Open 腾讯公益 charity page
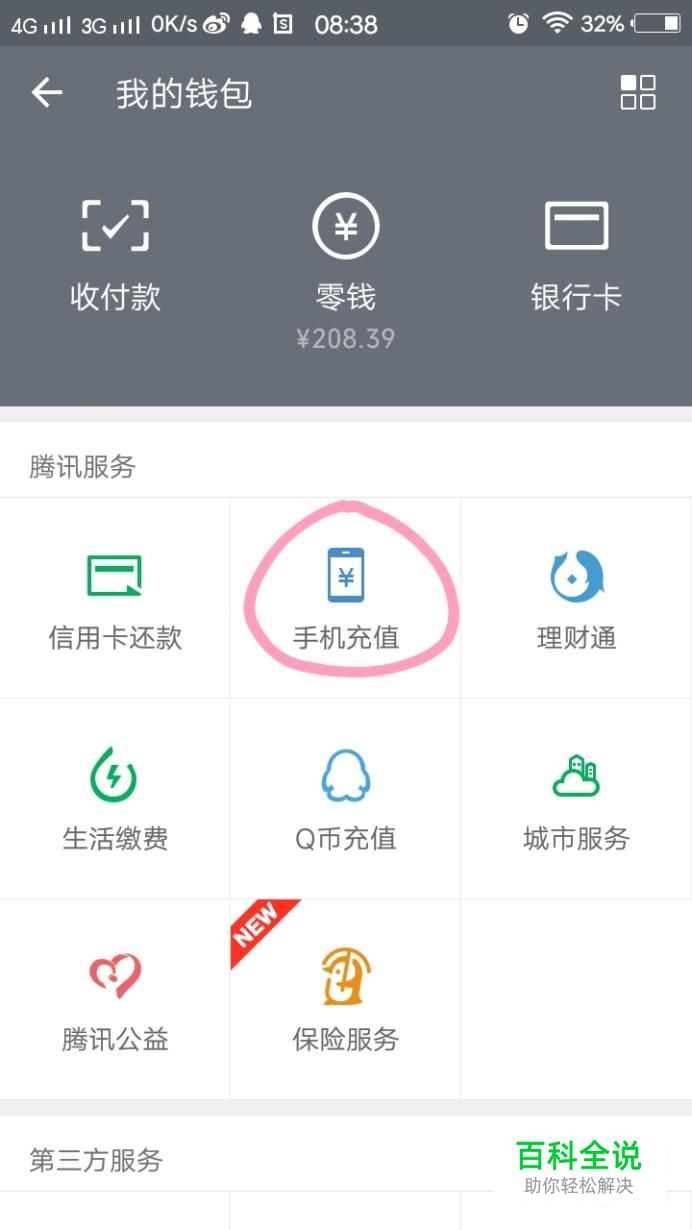This screenshot has width=692, height=1230. click(x=115, y=999)
